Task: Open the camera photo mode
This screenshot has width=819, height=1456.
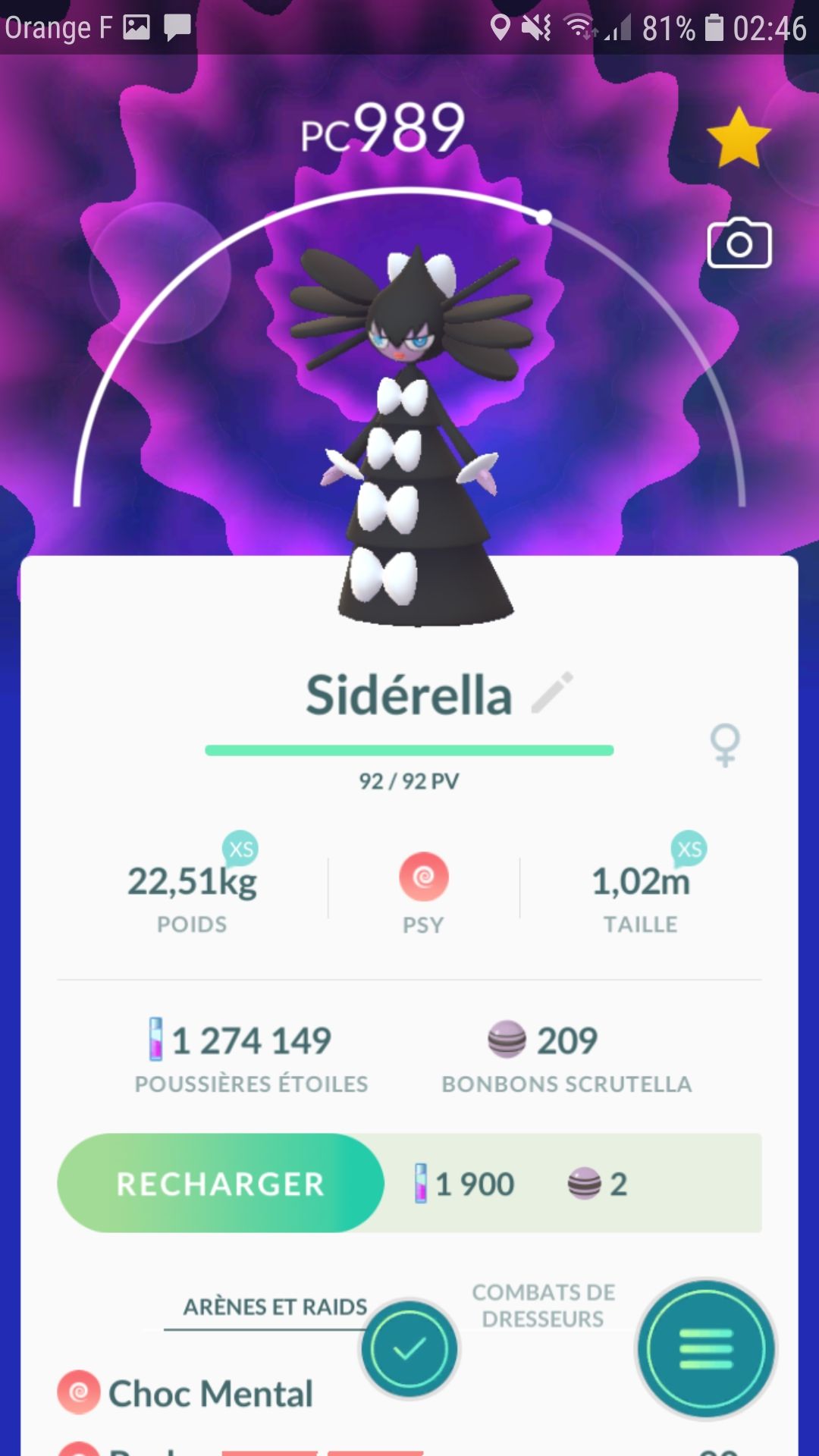Action: tap(739, 244)
